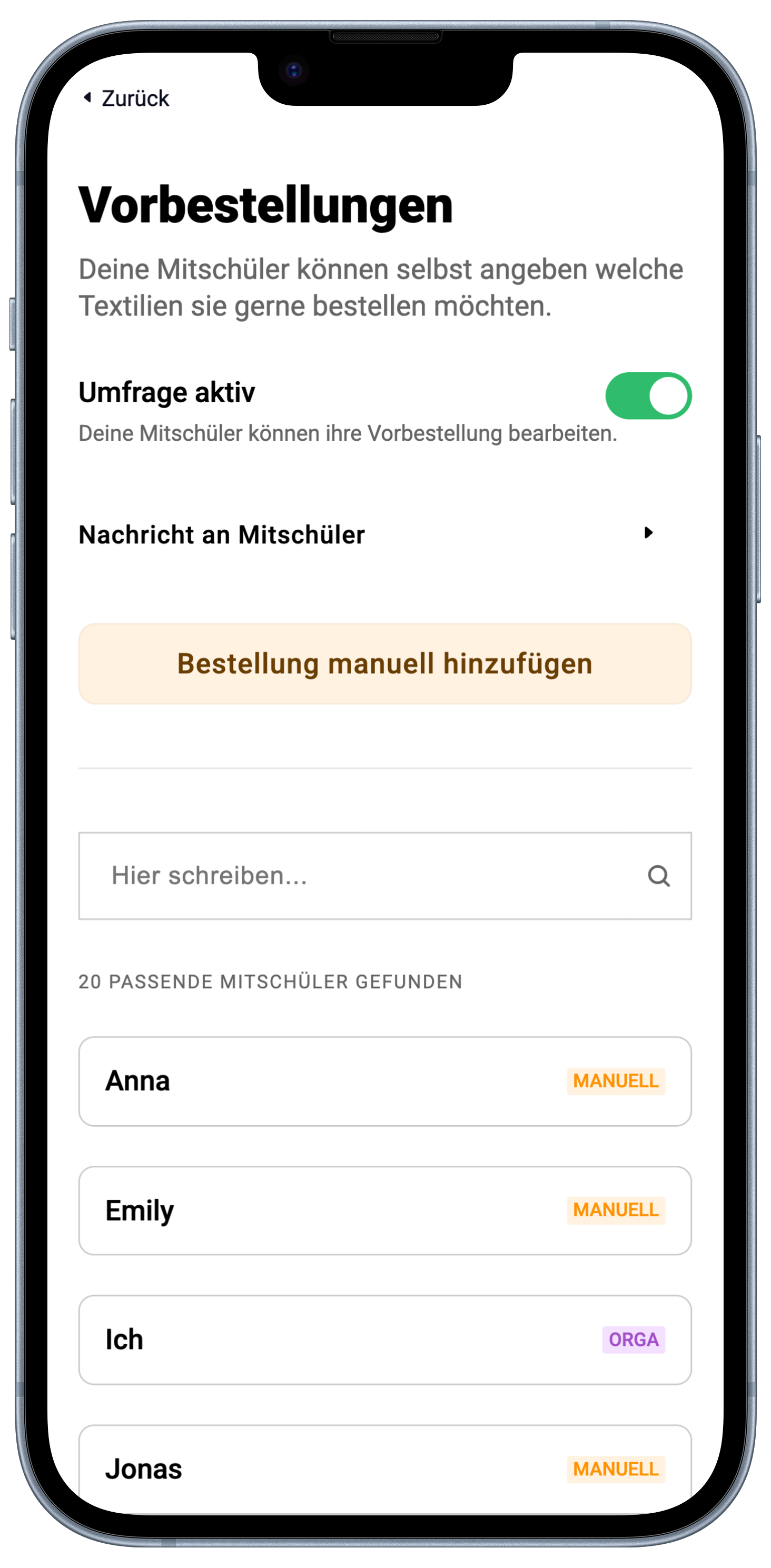Tap the magnifying glass search icon
This screenshot has height=1568, width=771.
pos(658,876)
